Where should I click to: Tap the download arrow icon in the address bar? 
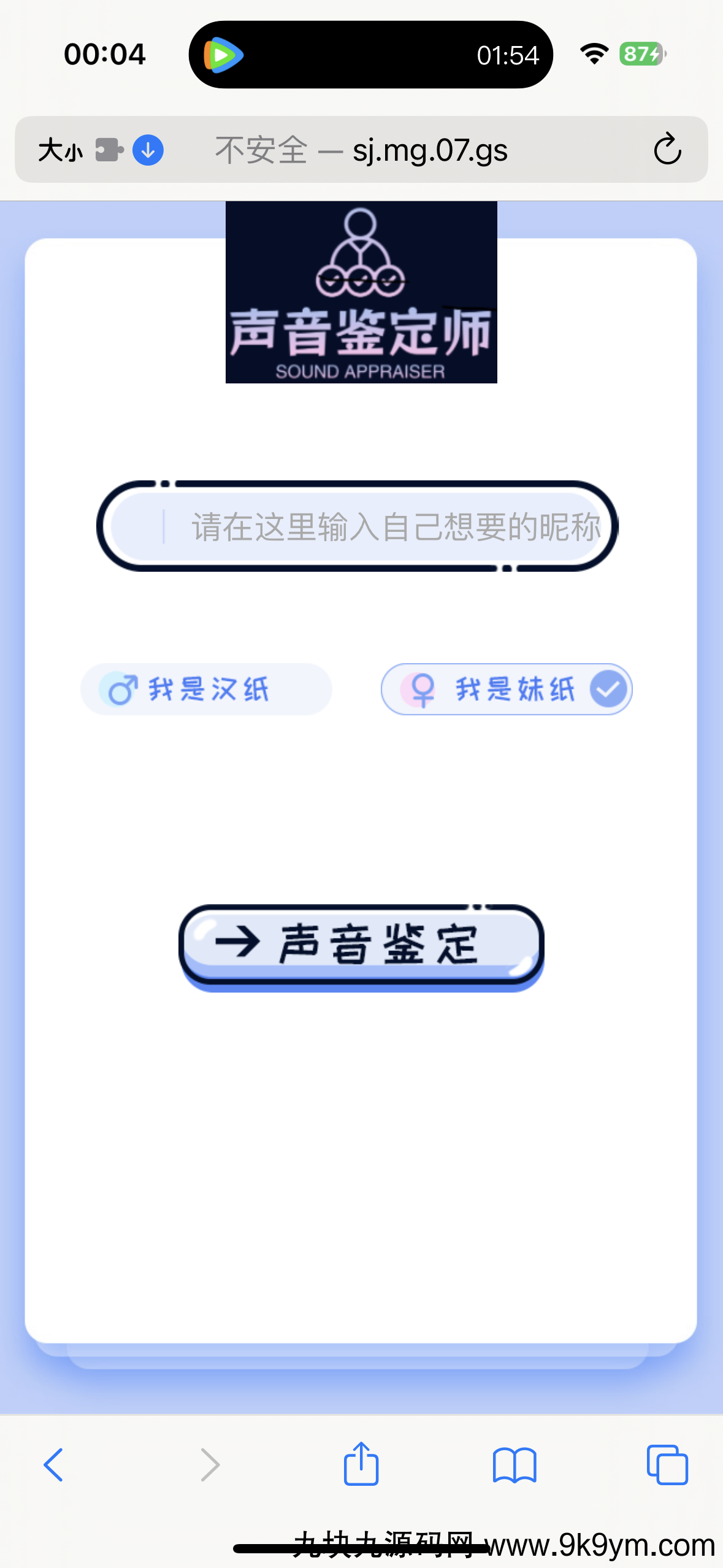tap(147, 149)
